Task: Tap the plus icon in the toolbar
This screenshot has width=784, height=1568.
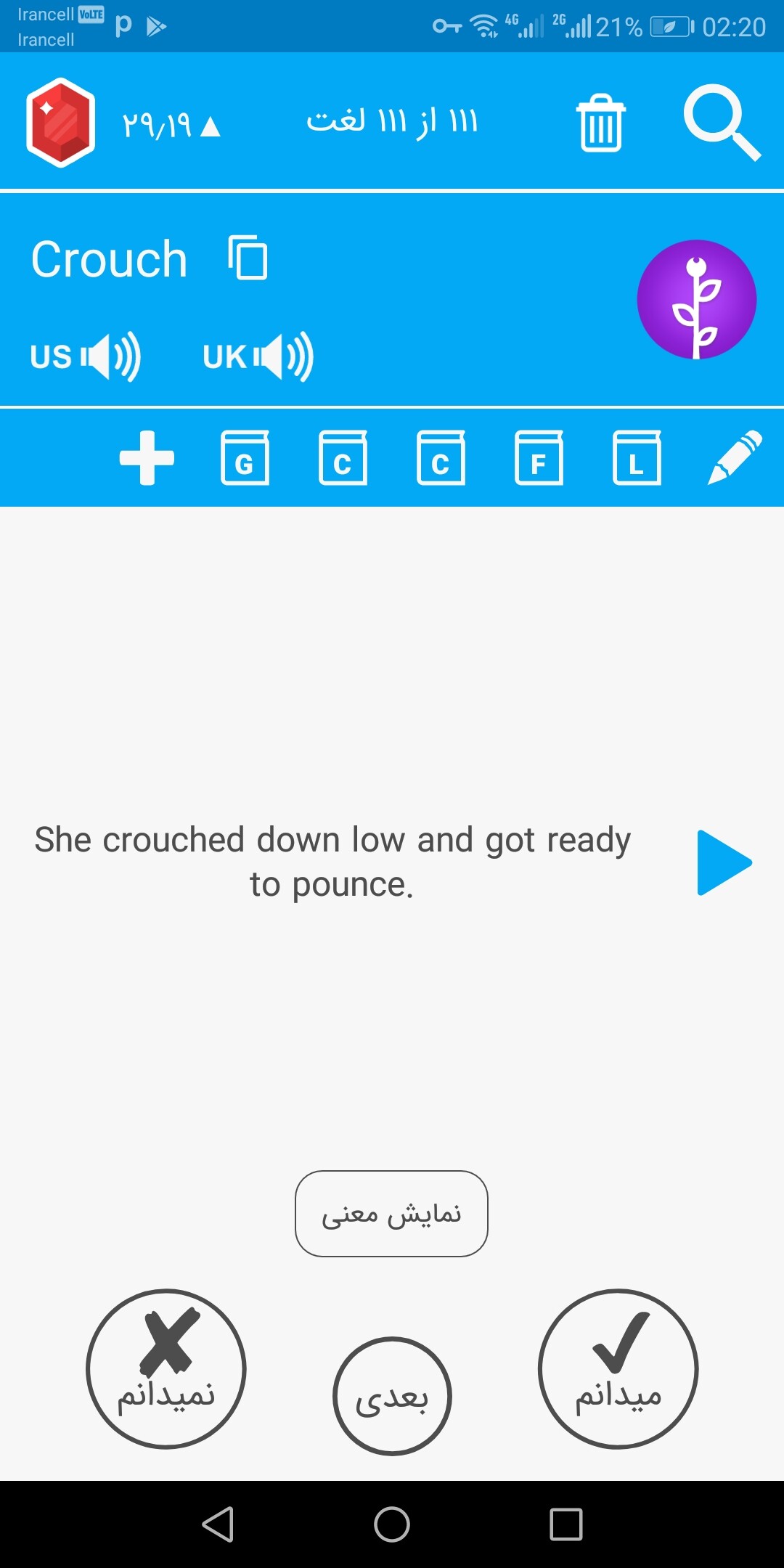Action: [x=147, y=457]
